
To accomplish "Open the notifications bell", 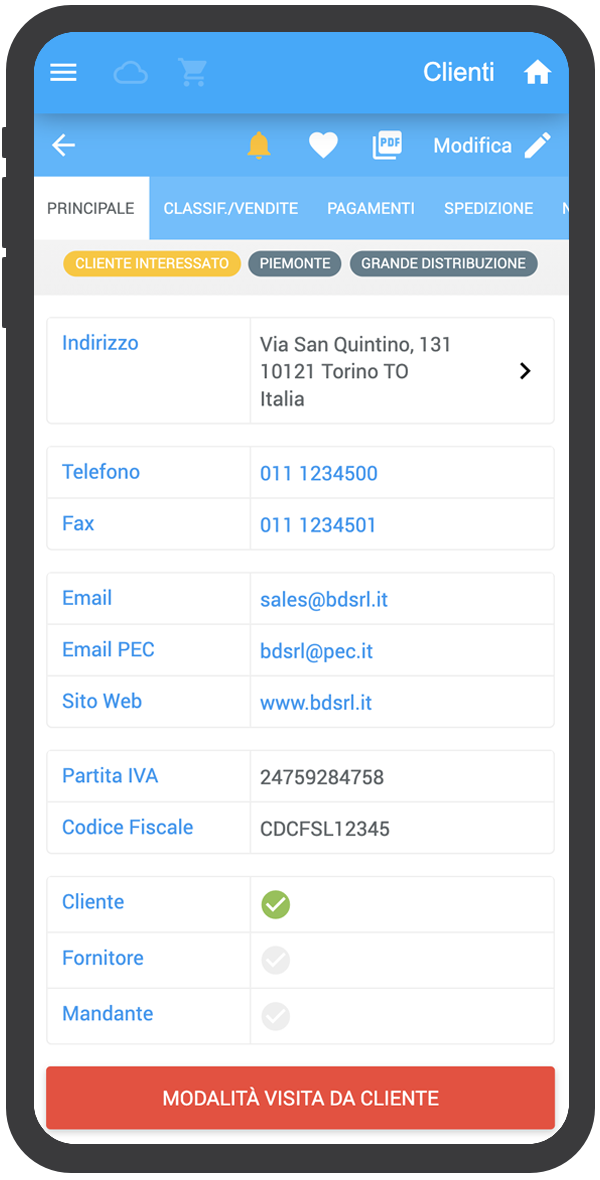I will pos(259,145).
